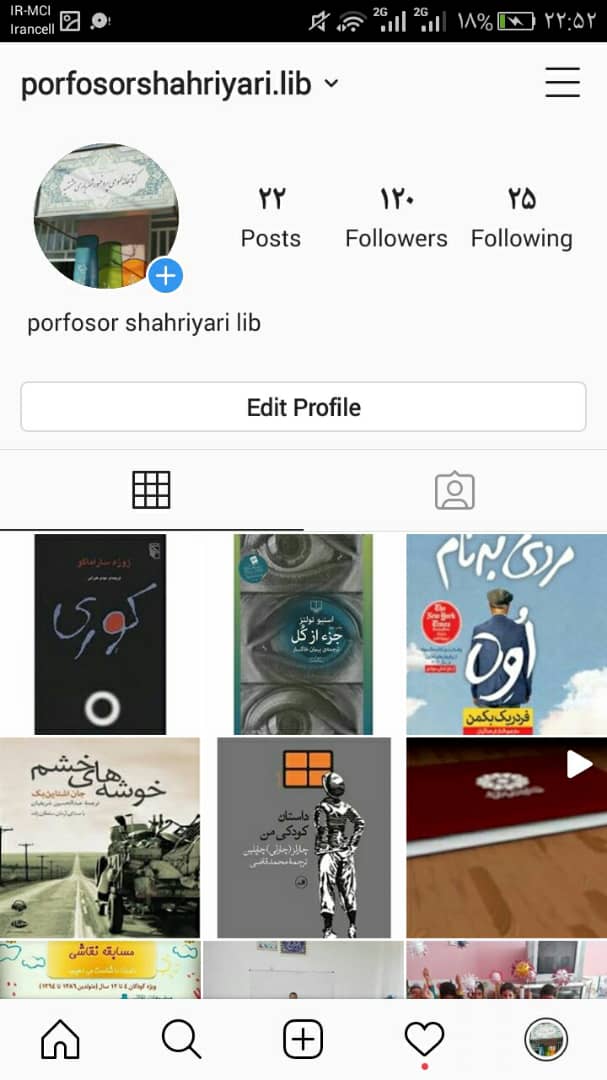View the Followers list

(x=396, y=216)
